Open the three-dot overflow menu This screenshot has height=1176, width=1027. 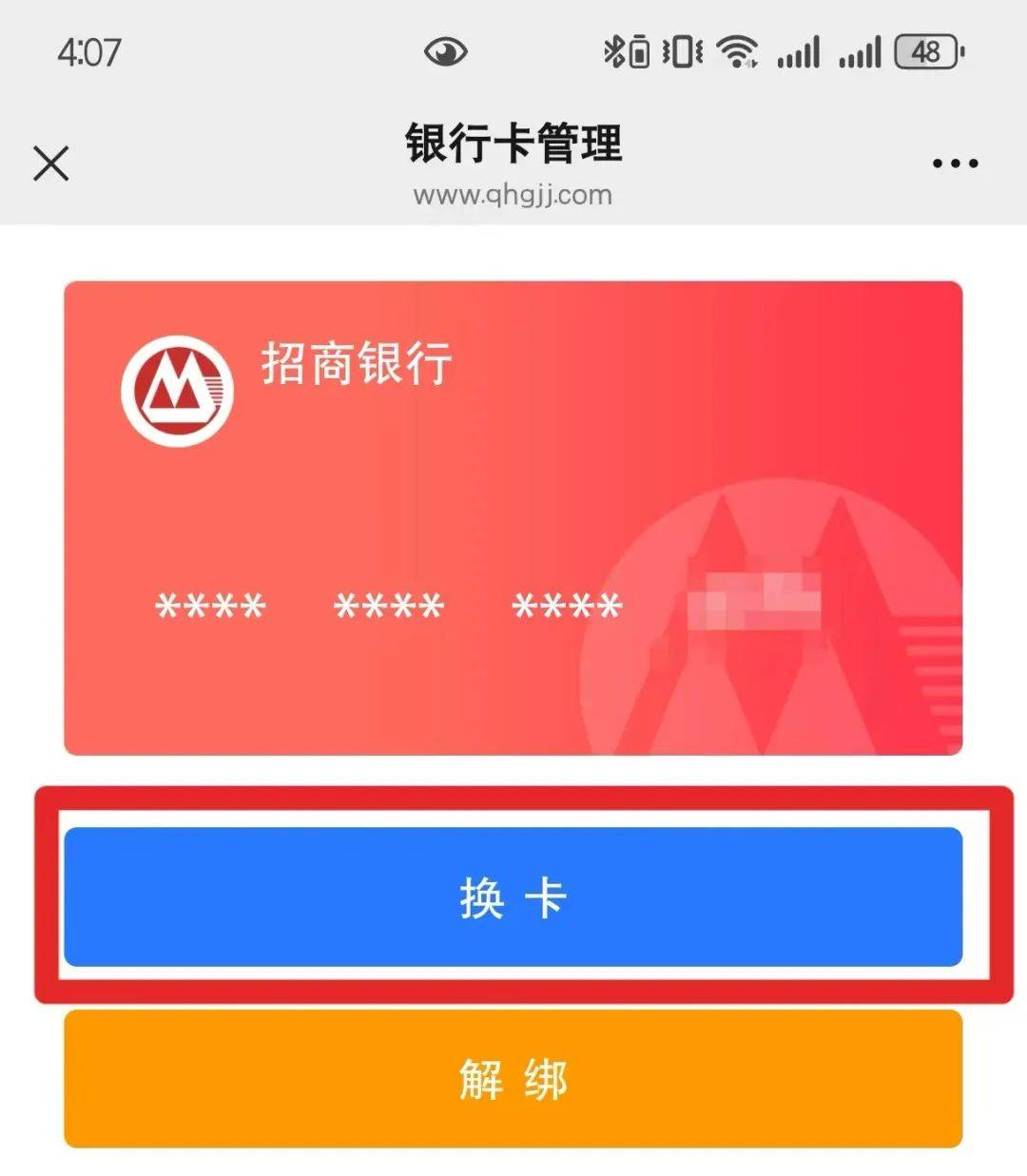pyautogui.click(x=955, y=164)
